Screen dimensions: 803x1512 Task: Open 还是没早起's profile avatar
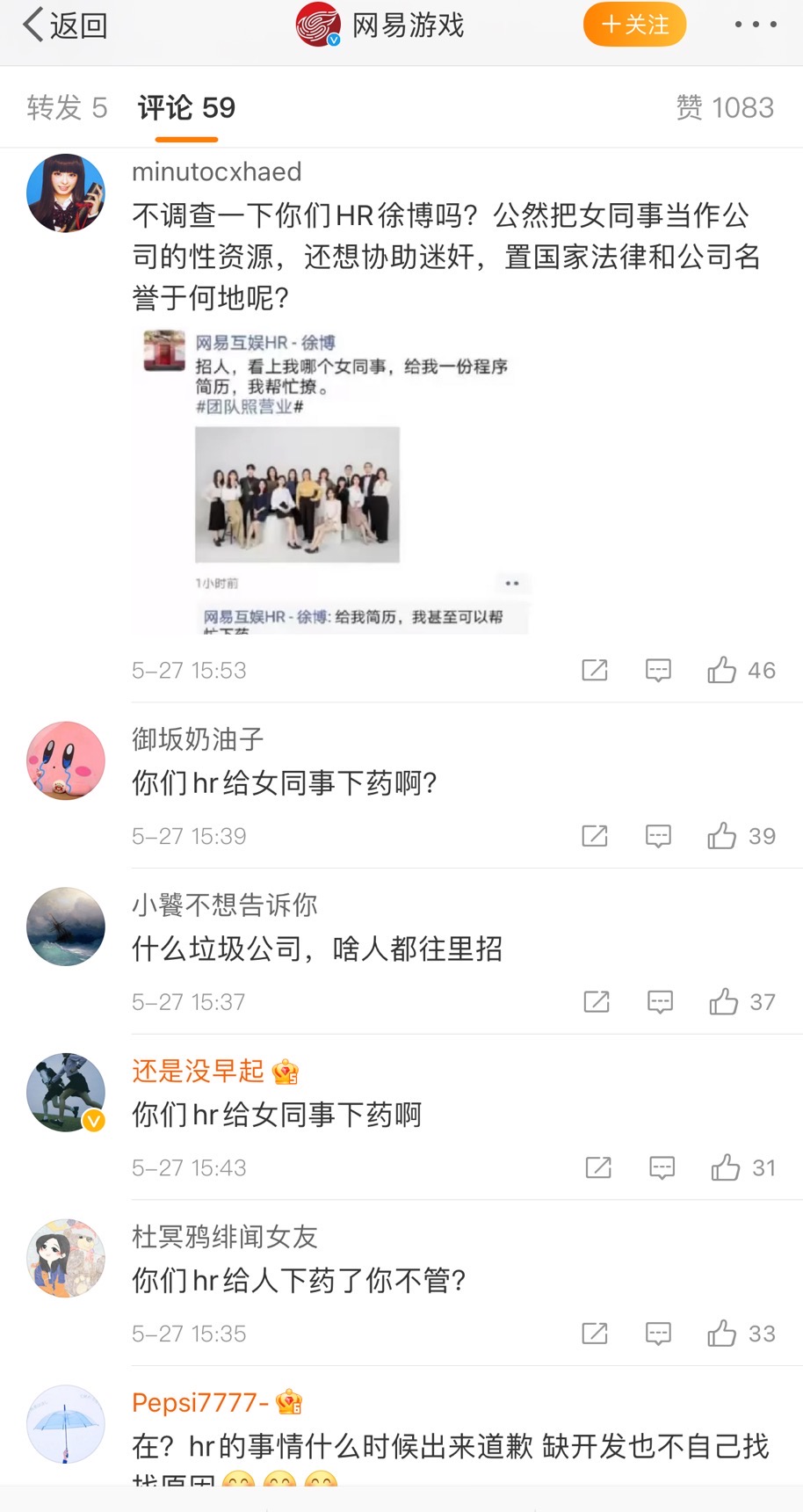66,1093
